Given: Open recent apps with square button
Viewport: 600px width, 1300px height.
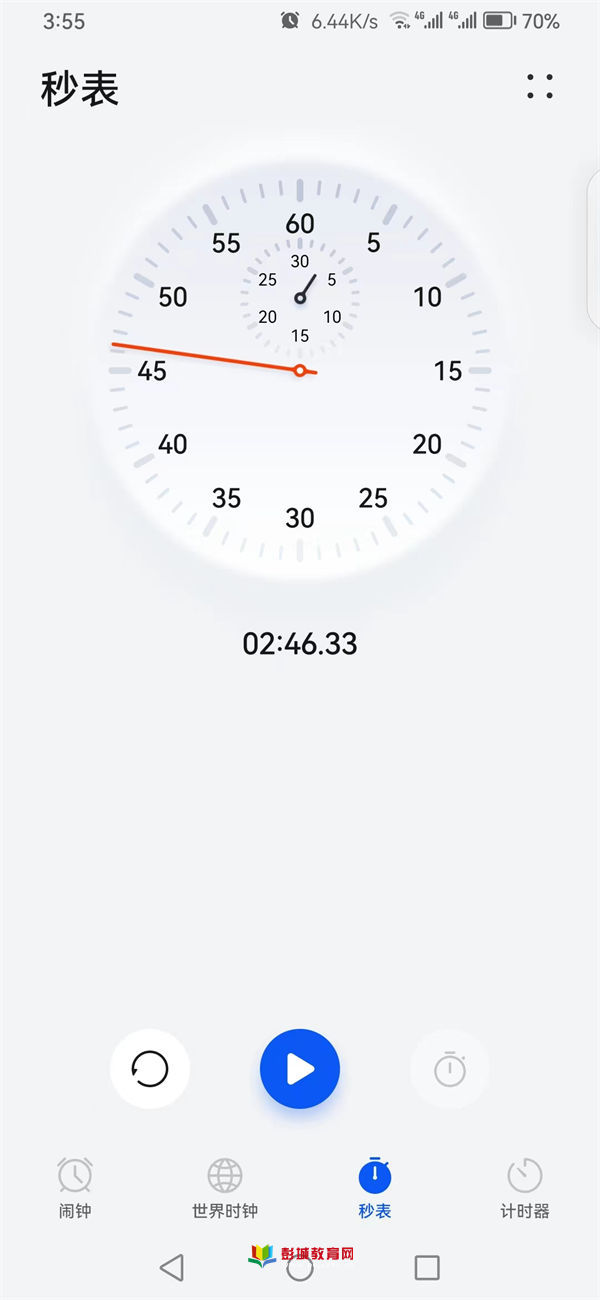Looking at the screenshot, I should pos(427,1268).
